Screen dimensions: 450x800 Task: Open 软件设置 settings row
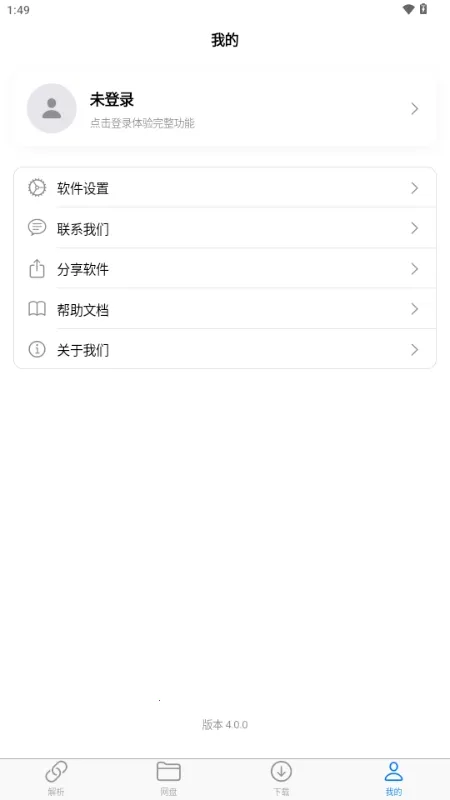[x=225, y=188]
